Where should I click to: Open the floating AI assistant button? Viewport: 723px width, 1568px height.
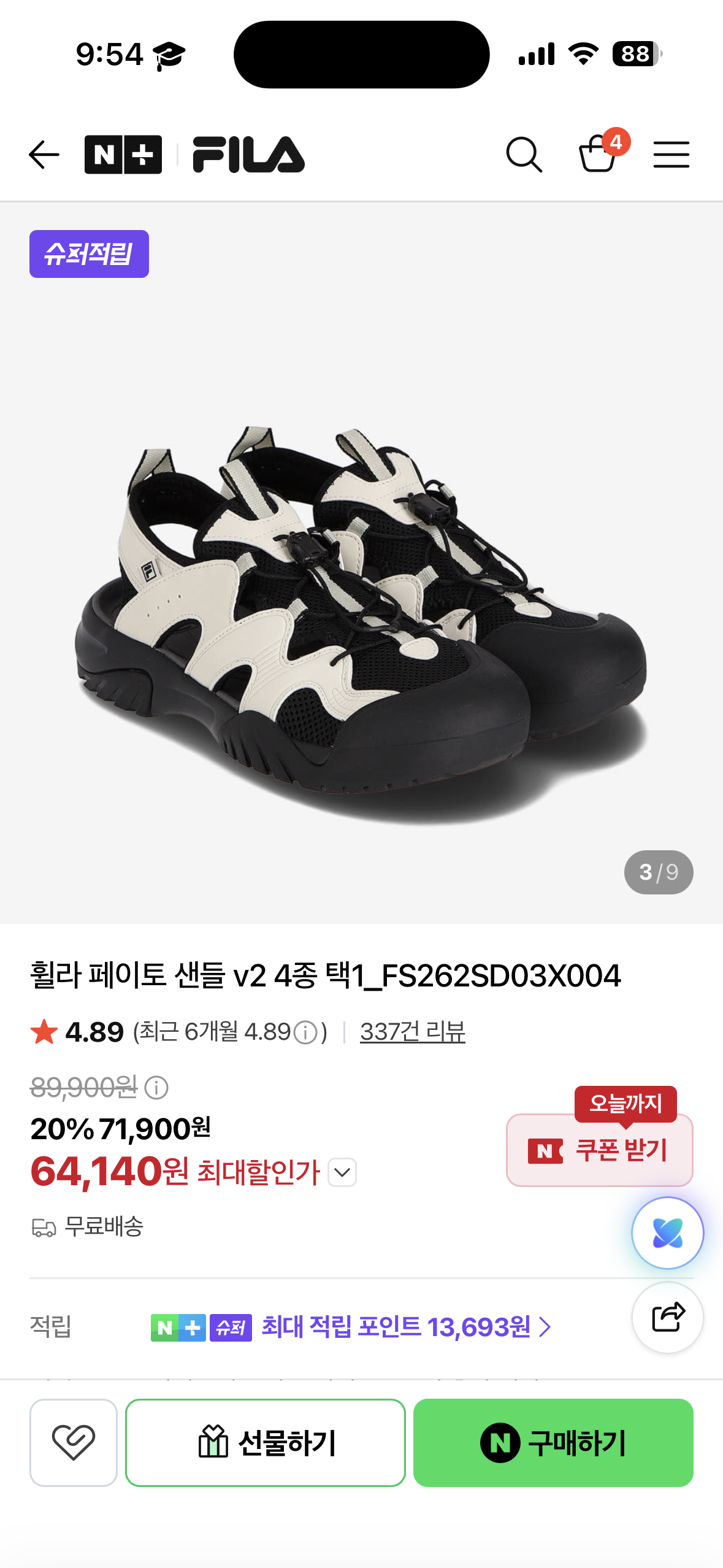tap(667, 1232)
